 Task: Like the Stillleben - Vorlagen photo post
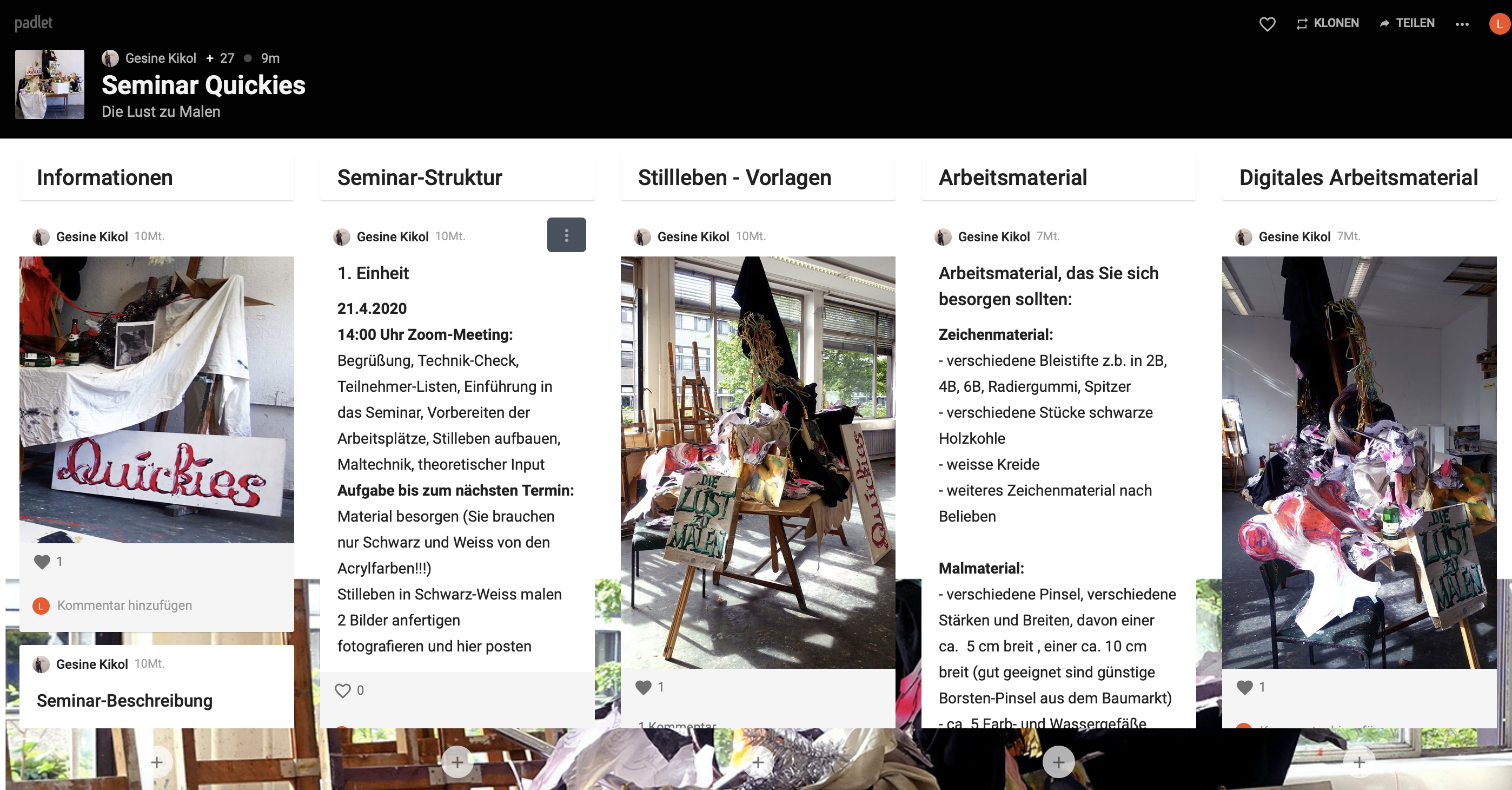pos(644,687)
